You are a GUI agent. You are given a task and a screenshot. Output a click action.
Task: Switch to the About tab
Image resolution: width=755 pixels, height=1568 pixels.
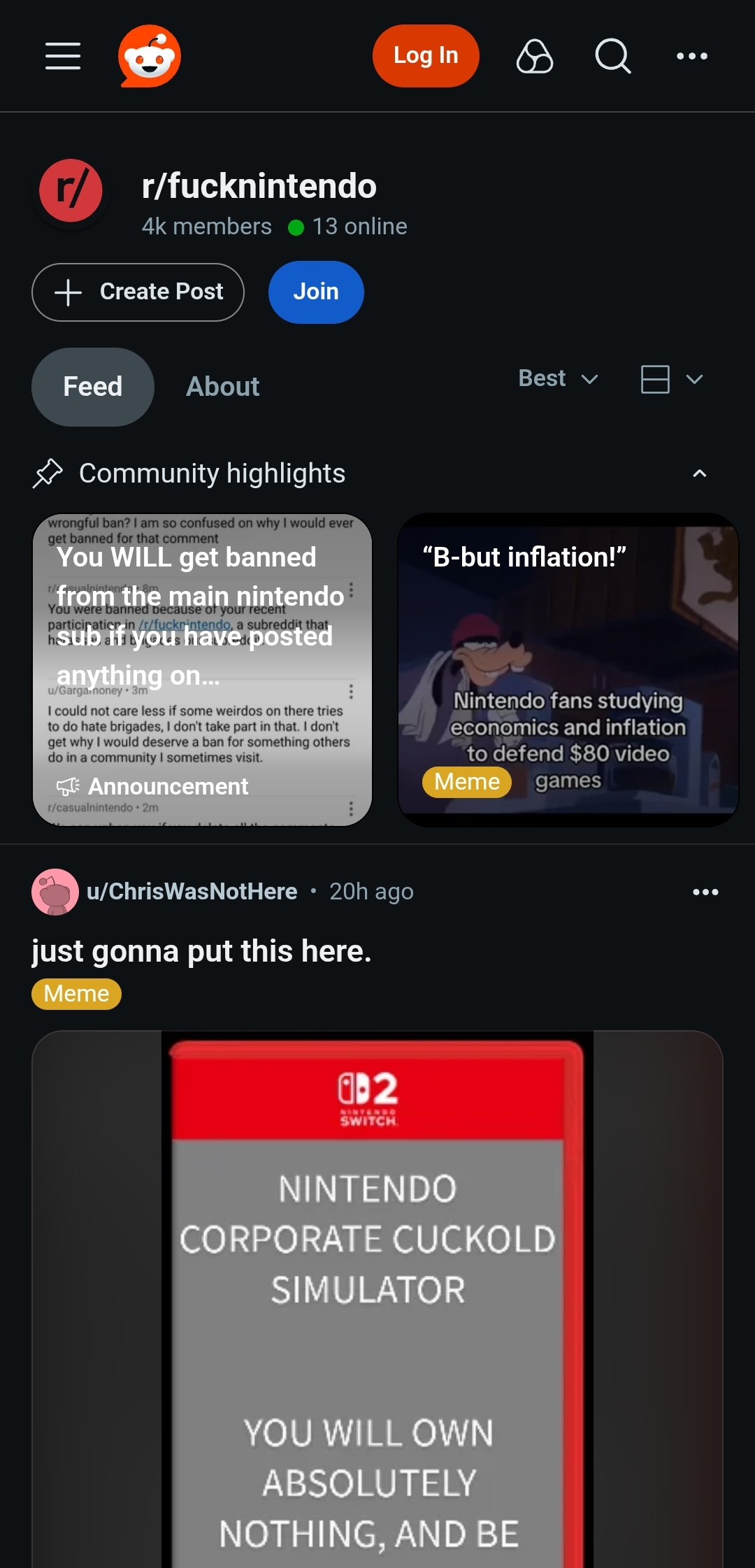point(222,387)
